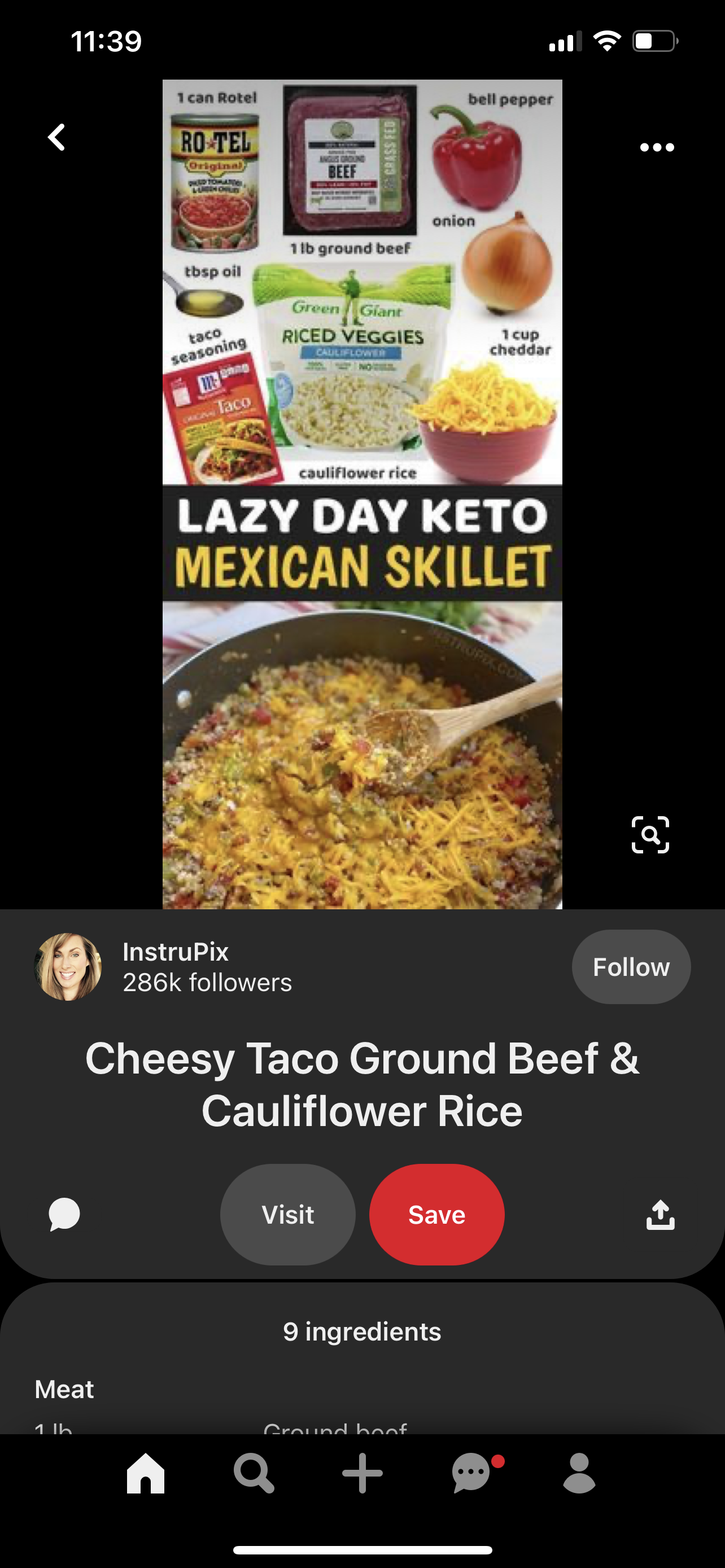The height and width of the screenshot is (1568, 725).
Task: Open comments on this pin
Action: (x=64, y=1214)
